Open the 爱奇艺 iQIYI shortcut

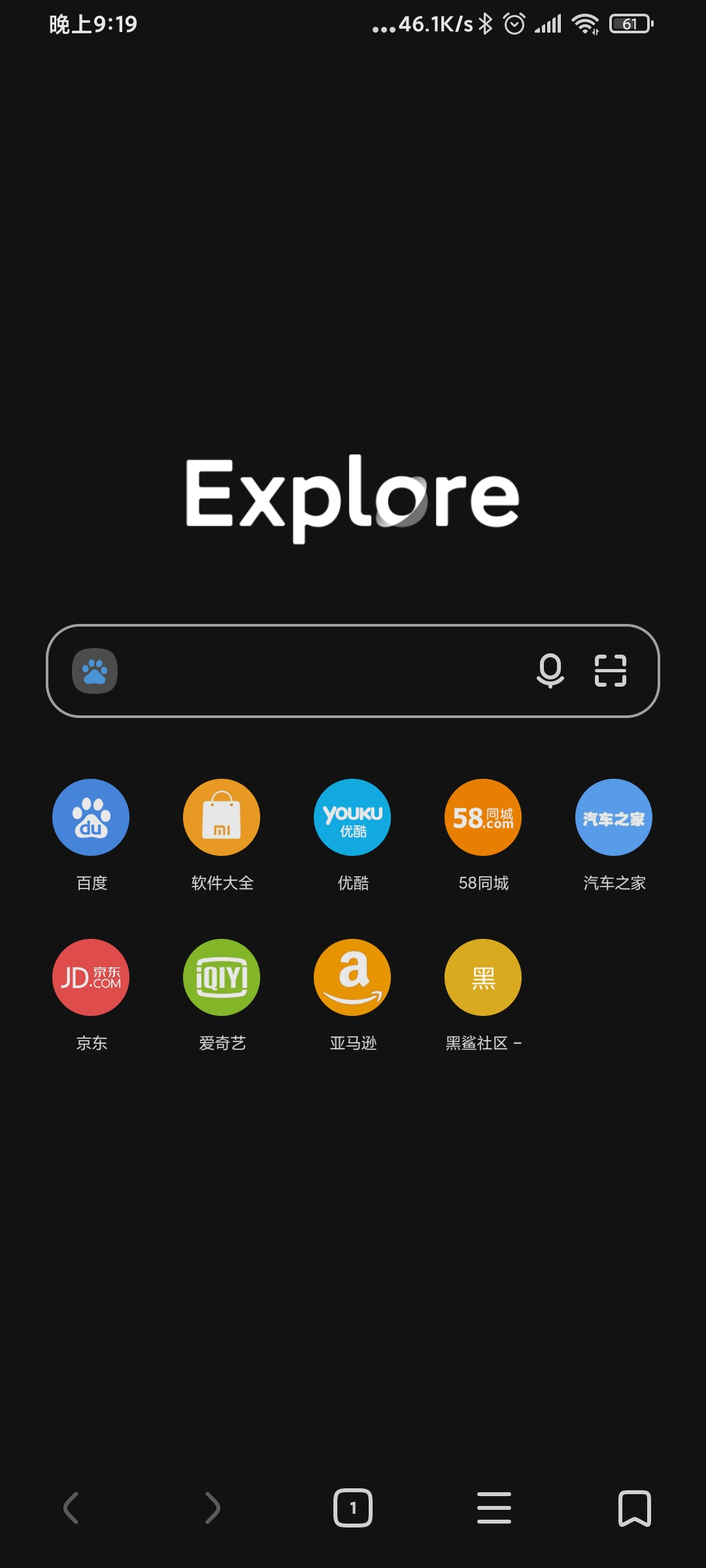(x=222, y=977)
